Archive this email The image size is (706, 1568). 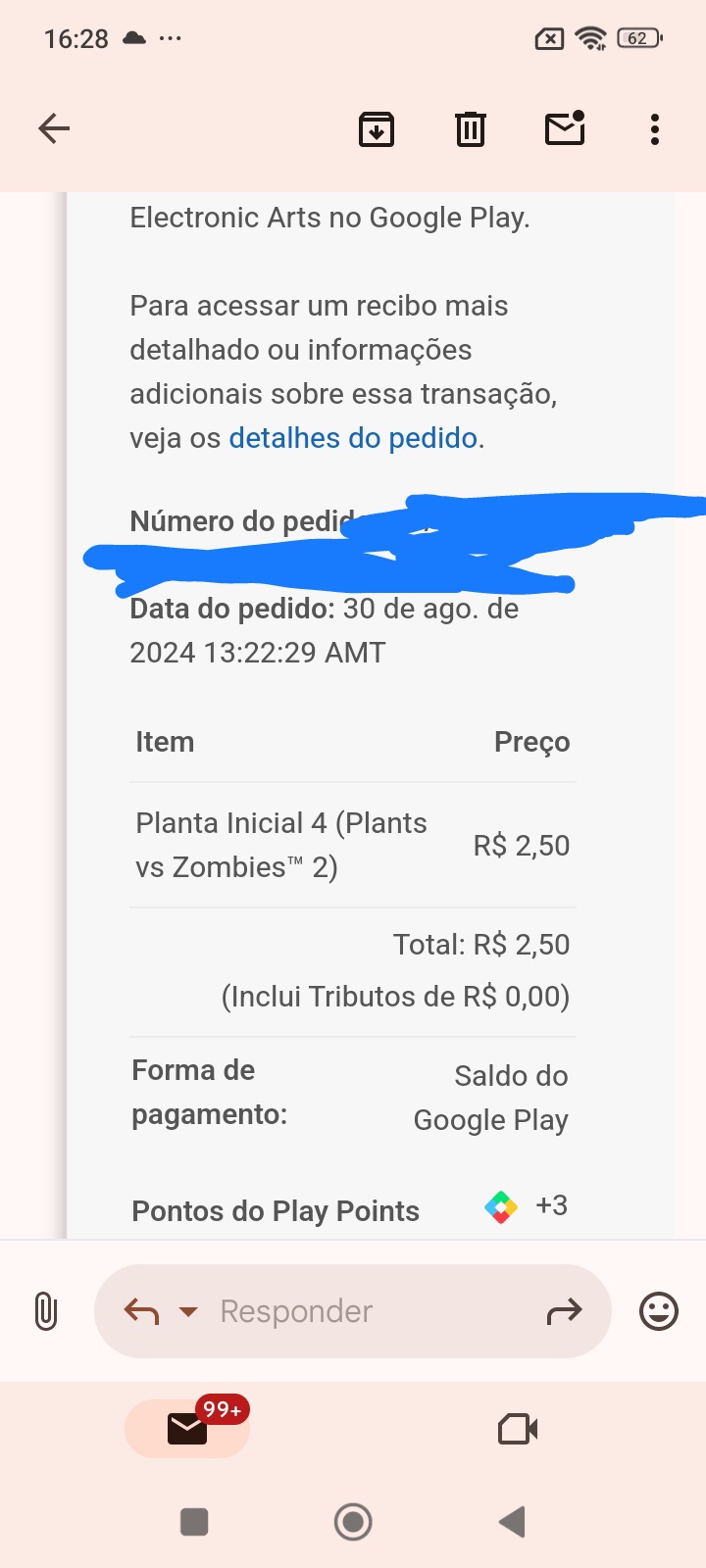click(x=377, y=128)
